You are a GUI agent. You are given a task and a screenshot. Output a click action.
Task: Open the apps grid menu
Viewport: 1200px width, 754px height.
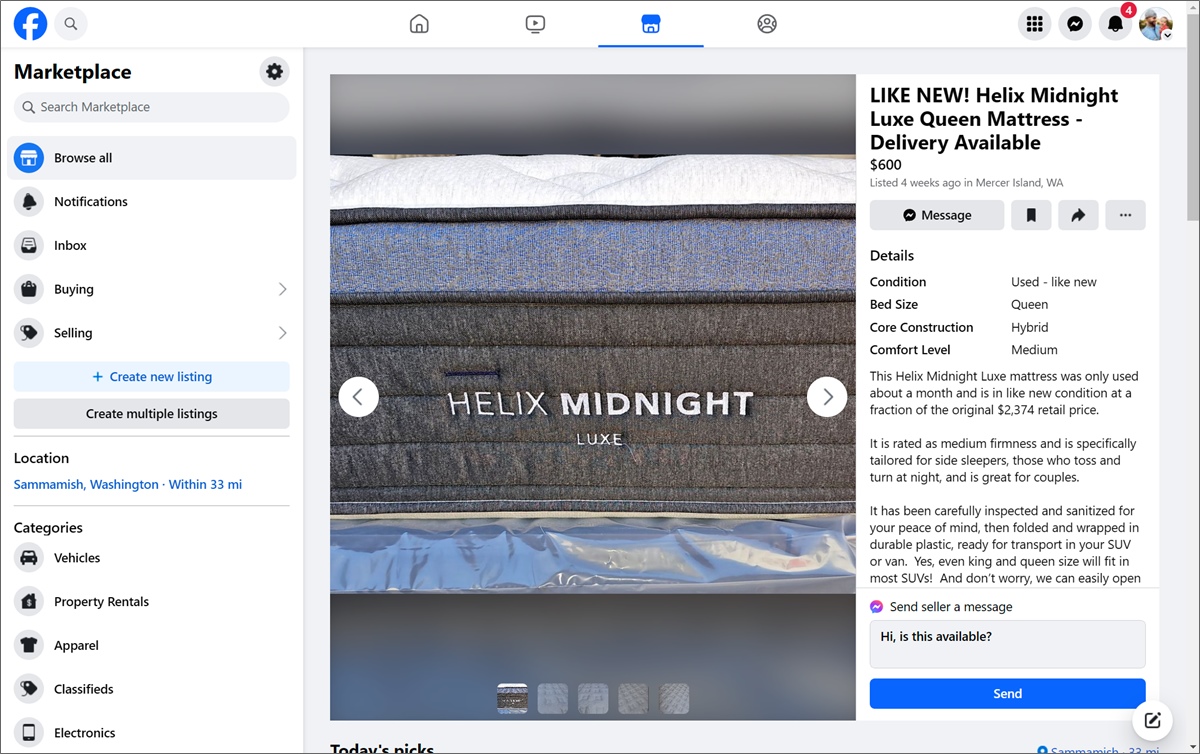[1034, 24]
